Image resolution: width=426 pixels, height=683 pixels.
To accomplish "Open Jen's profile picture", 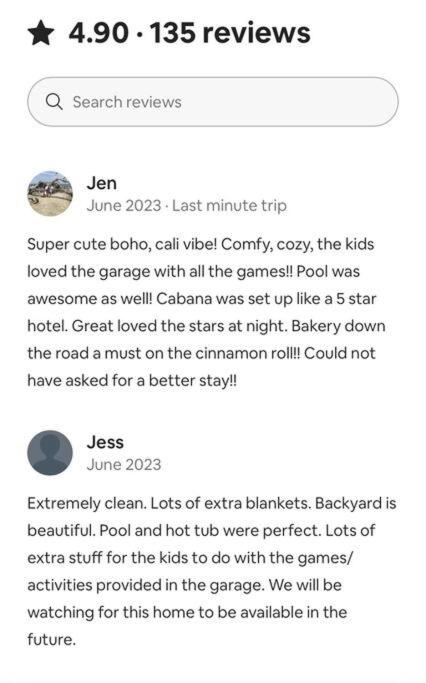I will tap(50, 193).
